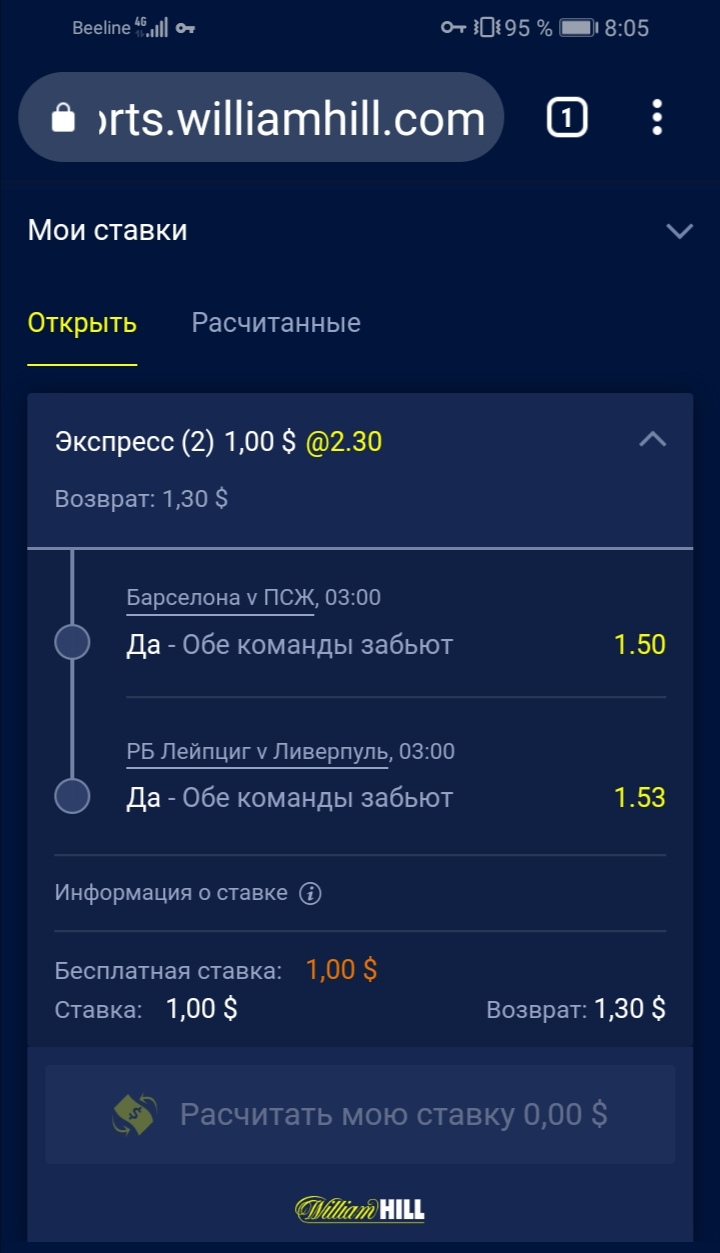Show Информация о ставке details

coord(310,893)
